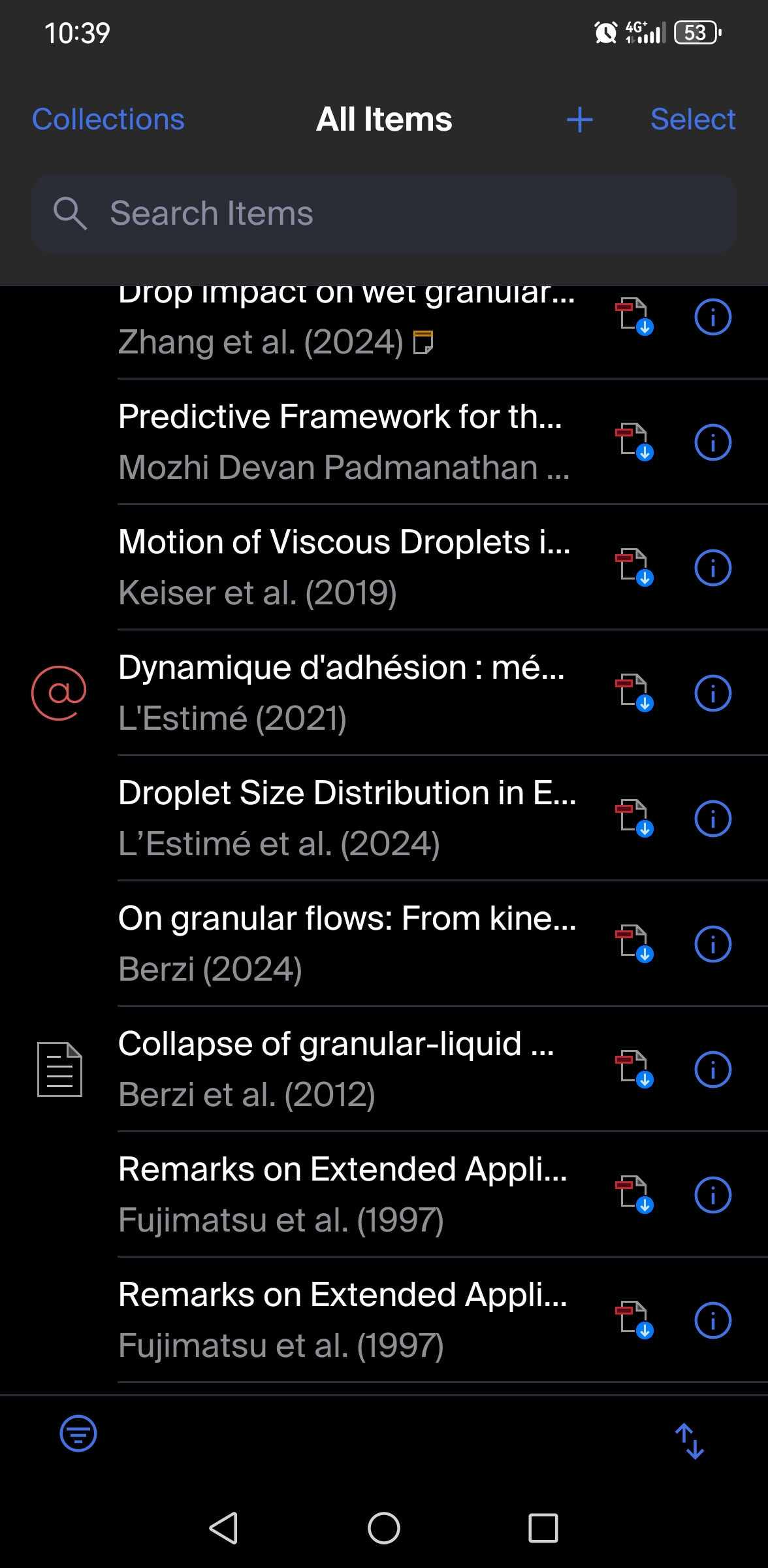Show info for Zhang et al. (2024)
Image resolution: width=768 pixels, height=1568 pixels.
click(712, 318)
